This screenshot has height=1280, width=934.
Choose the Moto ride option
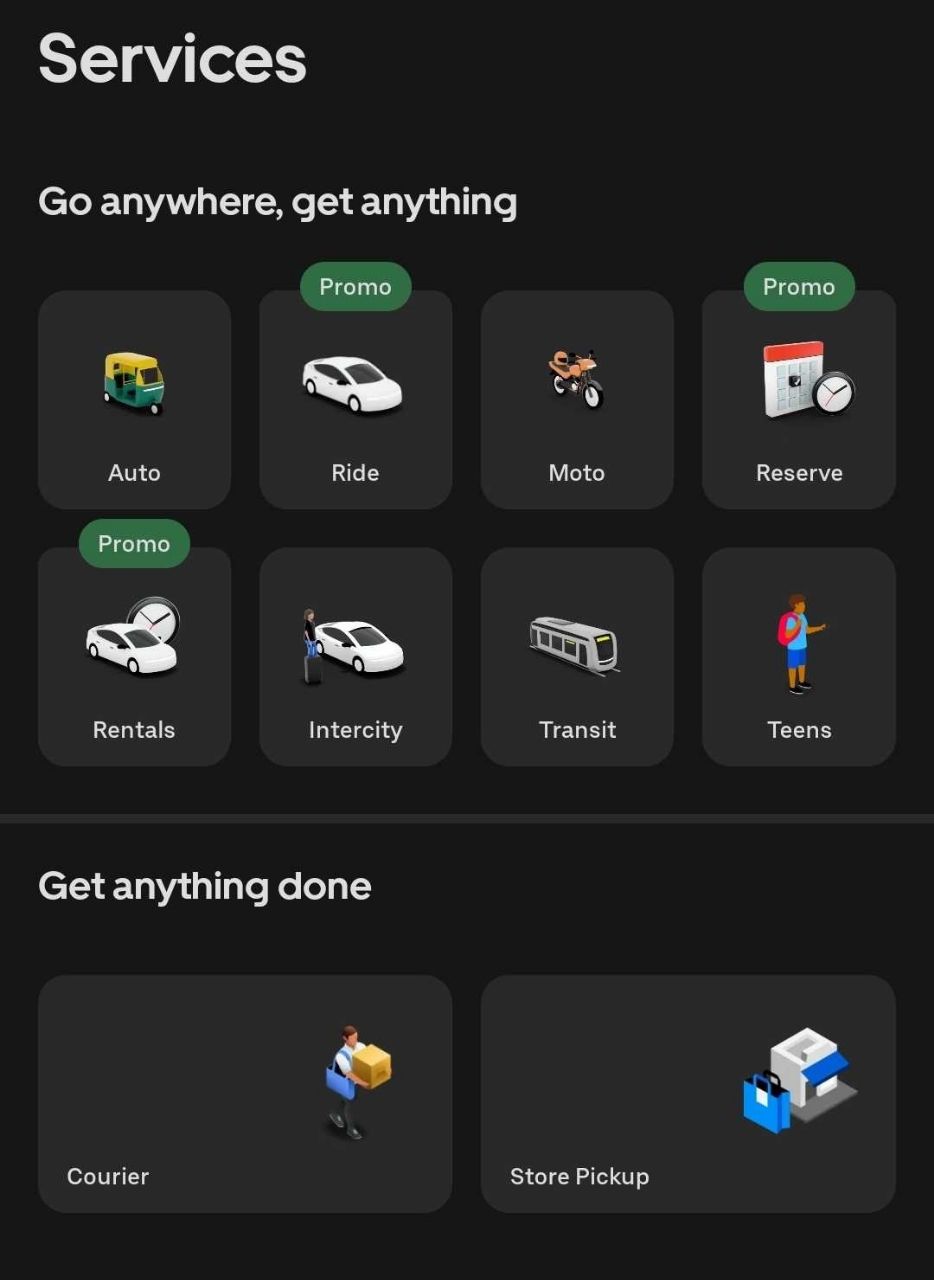coord(577,400)
